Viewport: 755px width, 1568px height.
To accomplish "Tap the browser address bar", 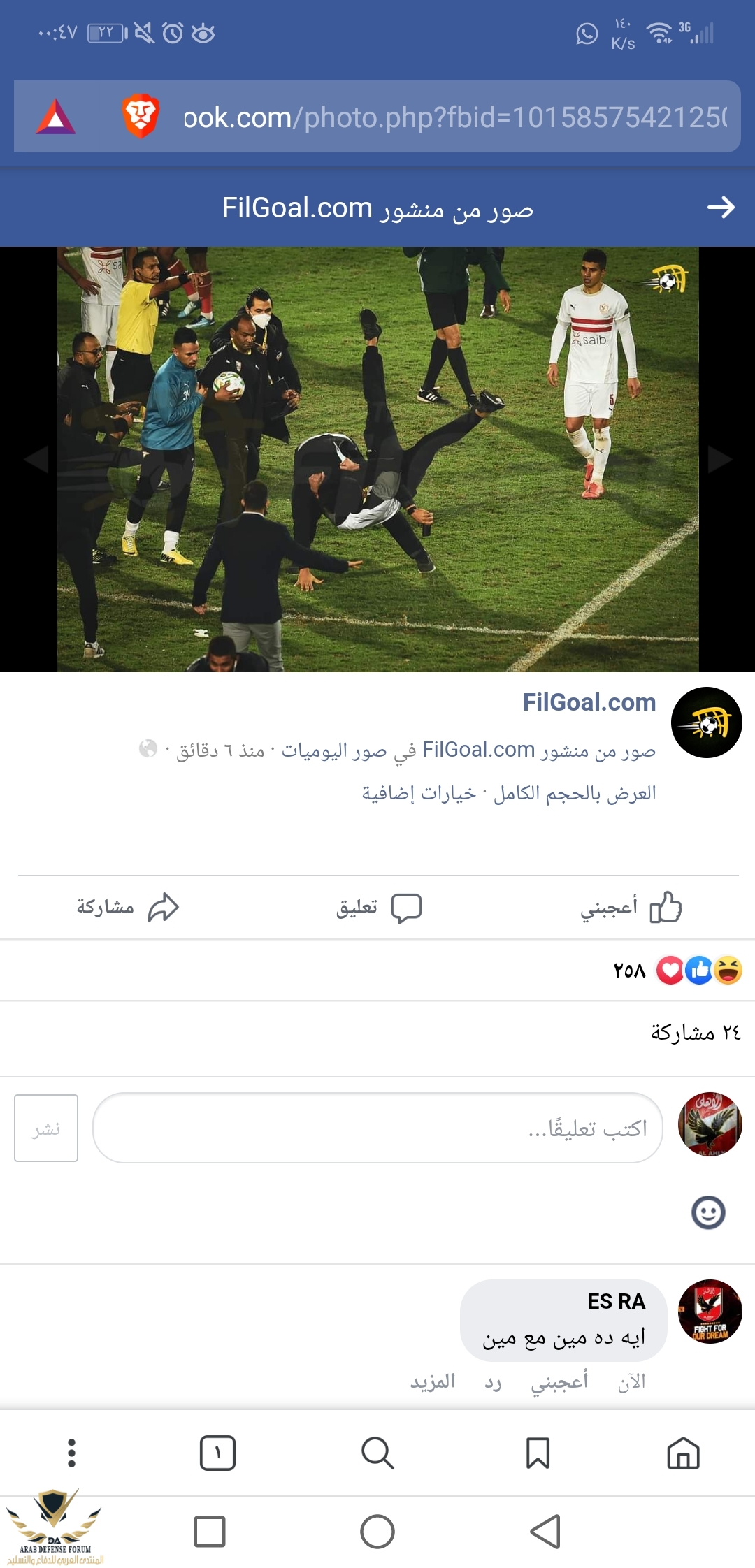I will [454, 117].
